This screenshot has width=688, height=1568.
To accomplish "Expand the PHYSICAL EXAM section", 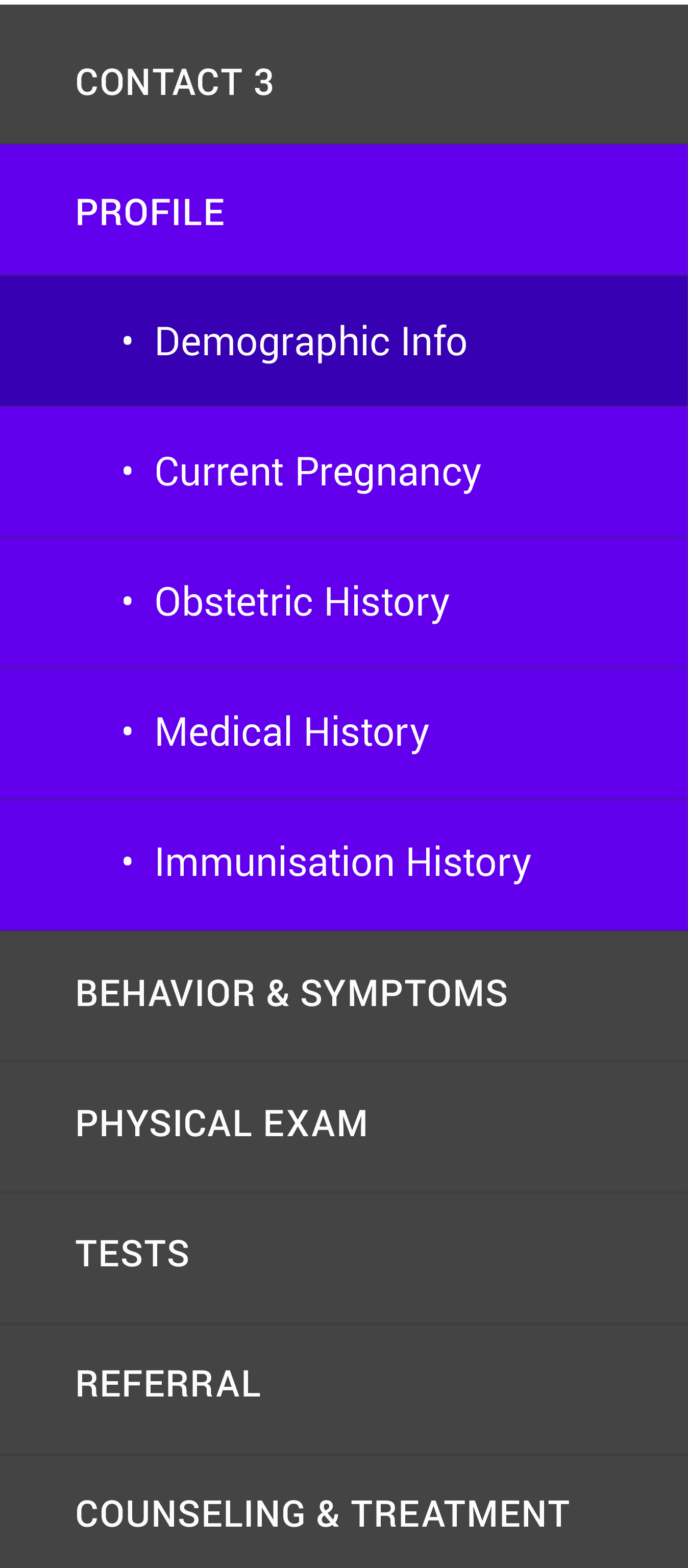I will click(222, 1123).
